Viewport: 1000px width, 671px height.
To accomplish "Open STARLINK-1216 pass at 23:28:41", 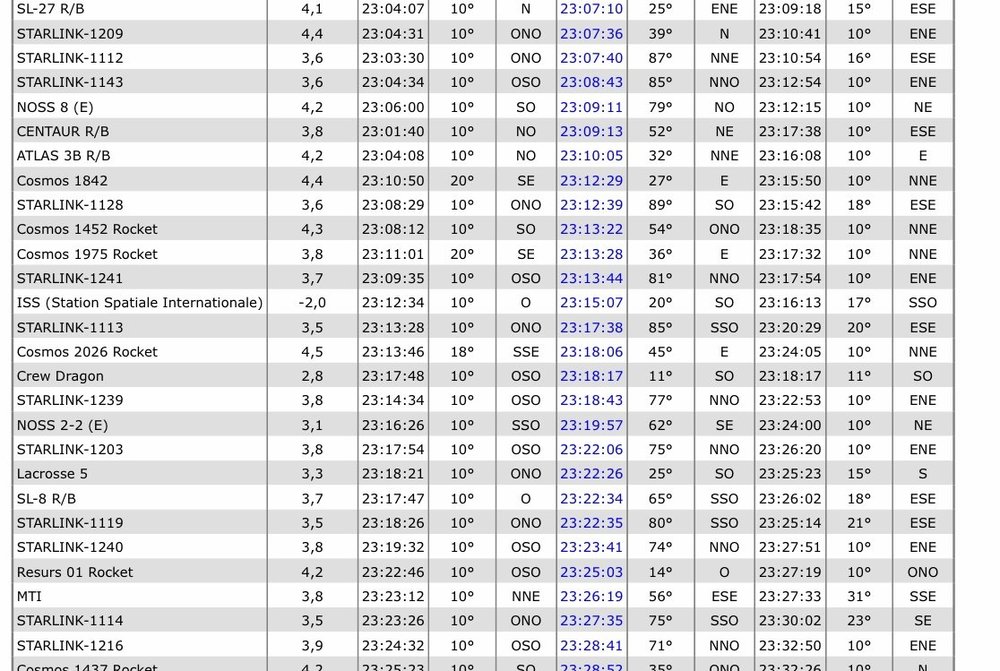I will tap(591, 646).
